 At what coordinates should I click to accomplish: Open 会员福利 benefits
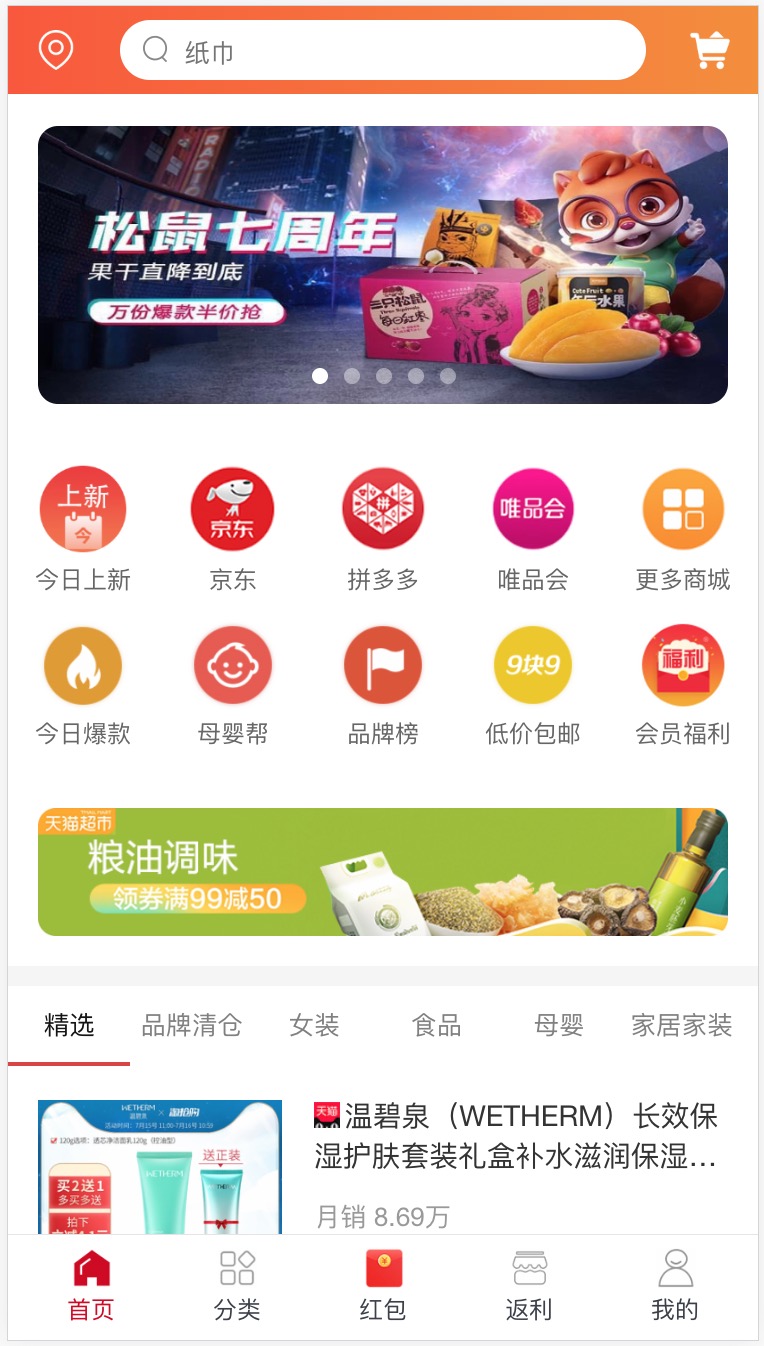click(x=683, y=666)
